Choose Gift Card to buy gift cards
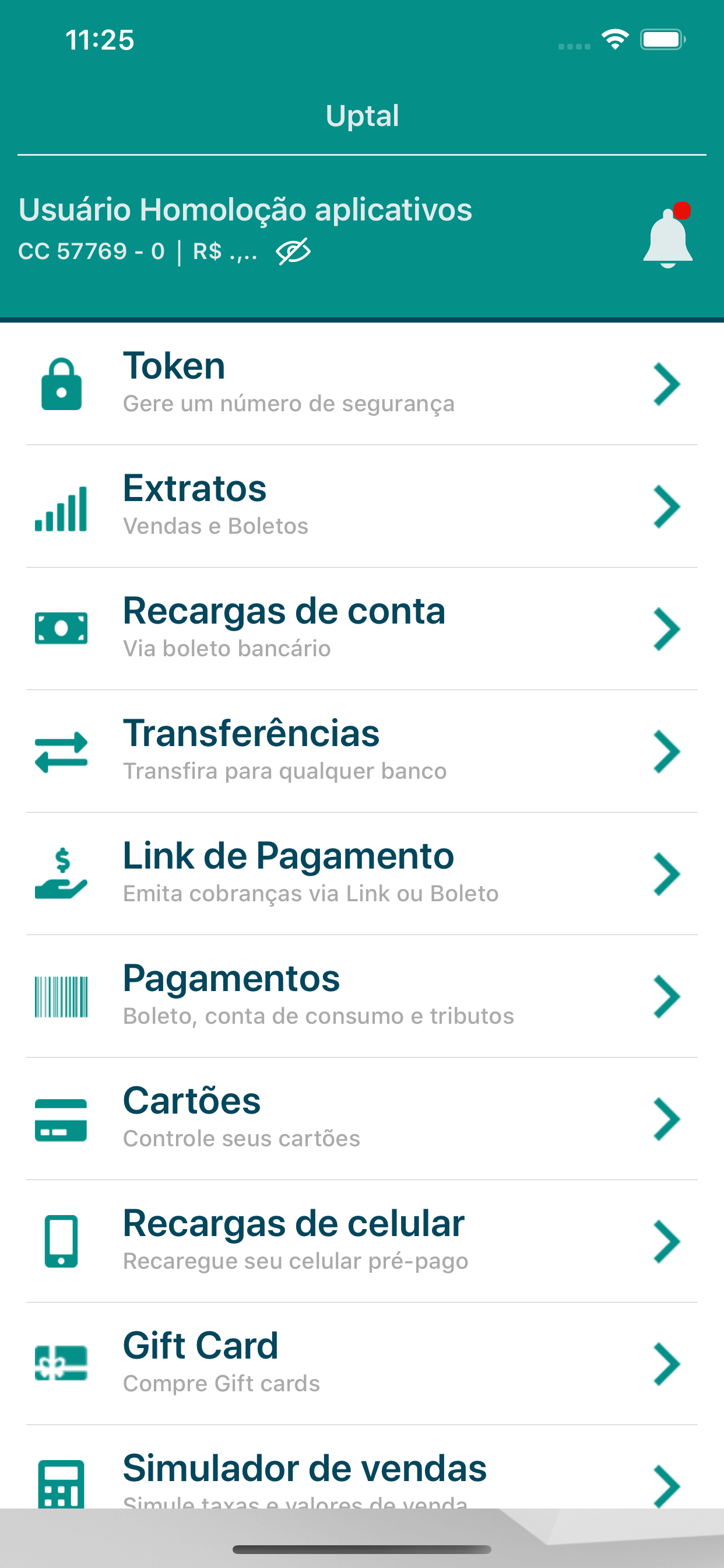Image resolution: width=724 pixels, height=1568 pixels. coord(361,1363)
